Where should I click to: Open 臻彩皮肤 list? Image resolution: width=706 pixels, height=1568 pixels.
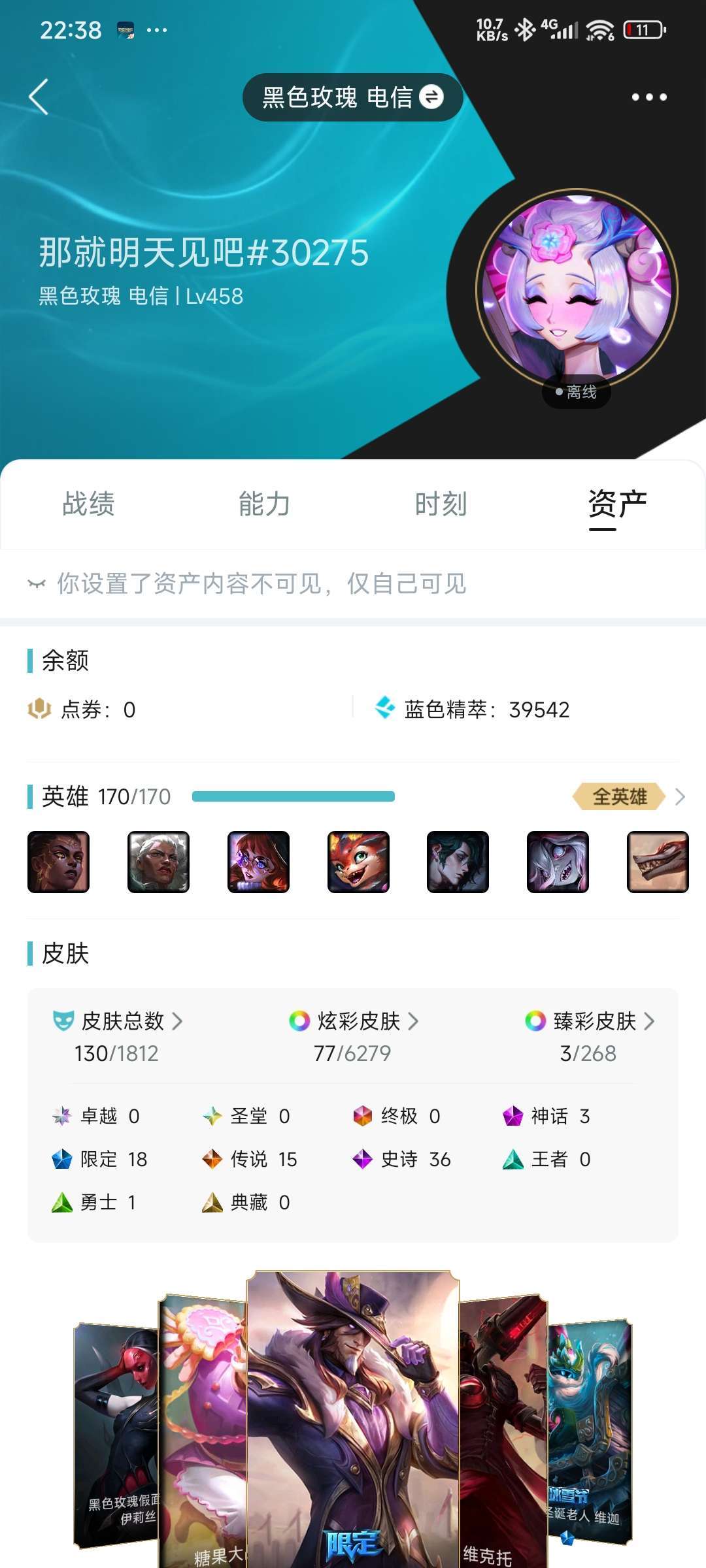tap(590, 1021)
